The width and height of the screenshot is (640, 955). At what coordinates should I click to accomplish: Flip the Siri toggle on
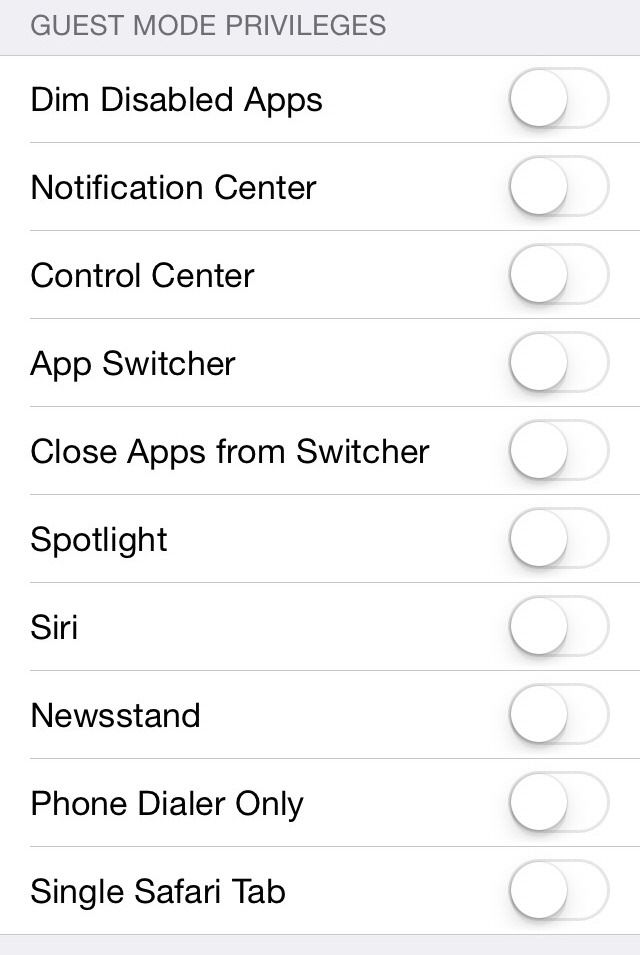pos(558,628)
